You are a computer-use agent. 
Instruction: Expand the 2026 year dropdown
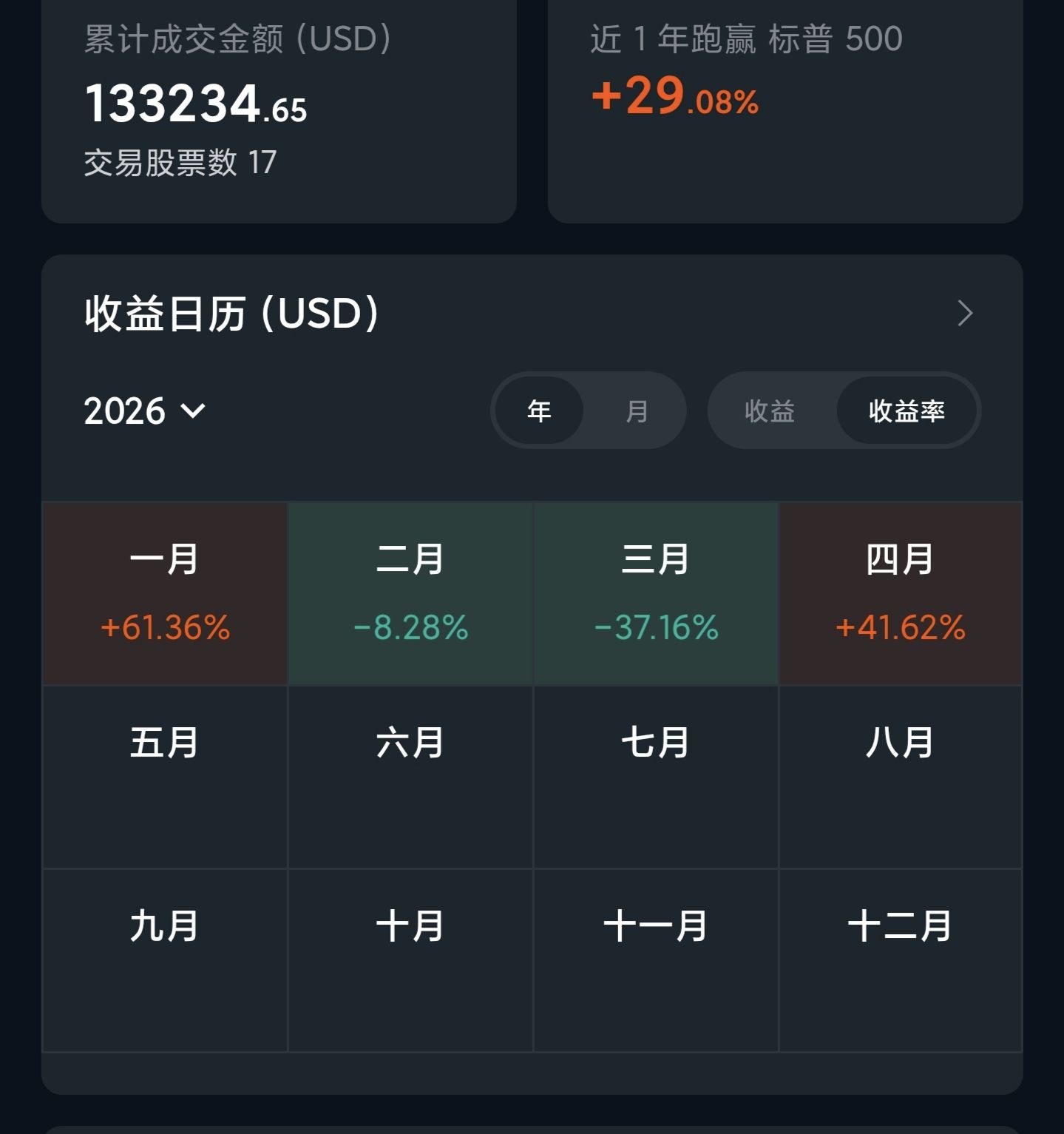point(145,411)
